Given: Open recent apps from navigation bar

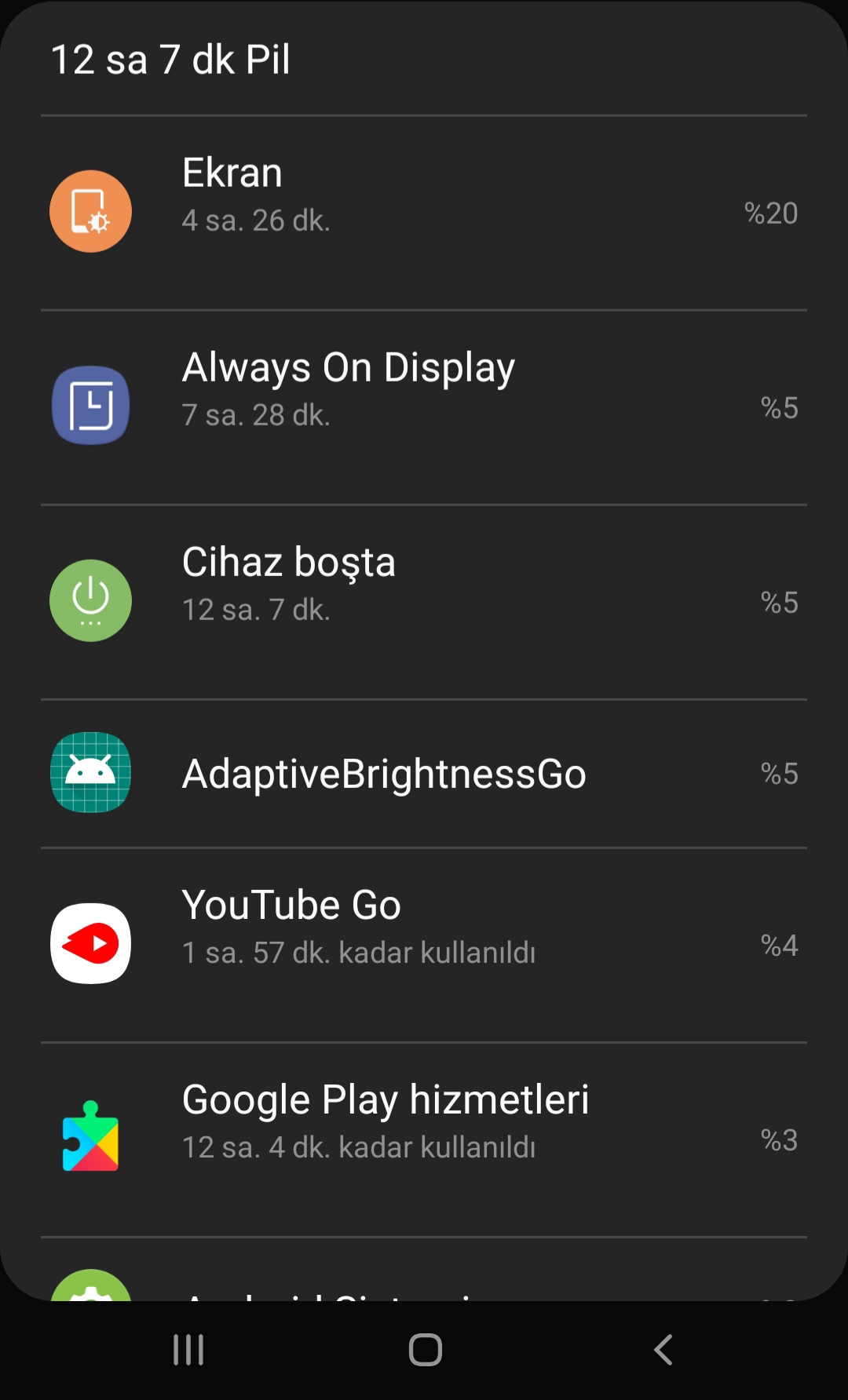Looking at the screenshot, I should point(188,1350).
